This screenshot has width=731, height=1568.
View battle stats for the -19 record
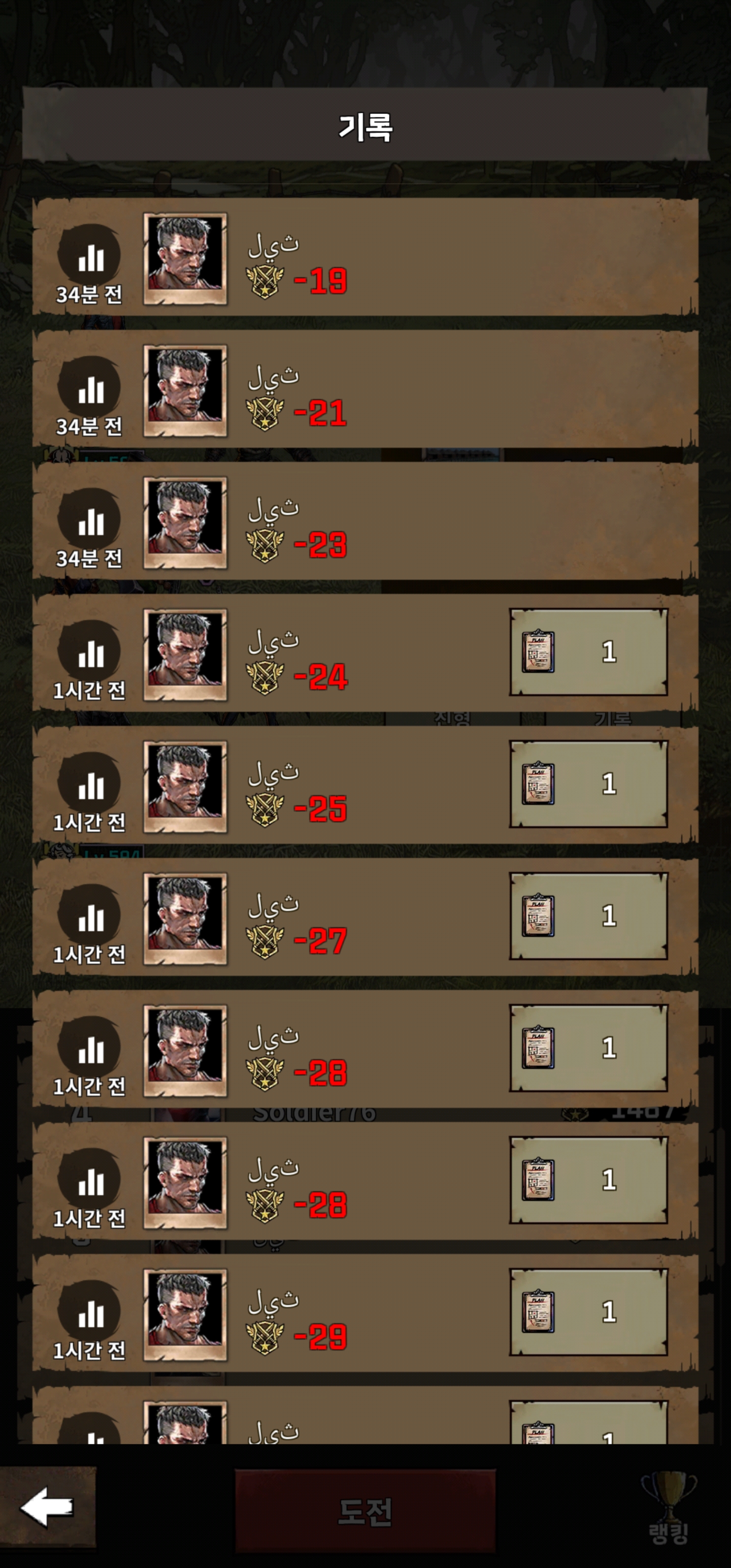coord(89,255)
